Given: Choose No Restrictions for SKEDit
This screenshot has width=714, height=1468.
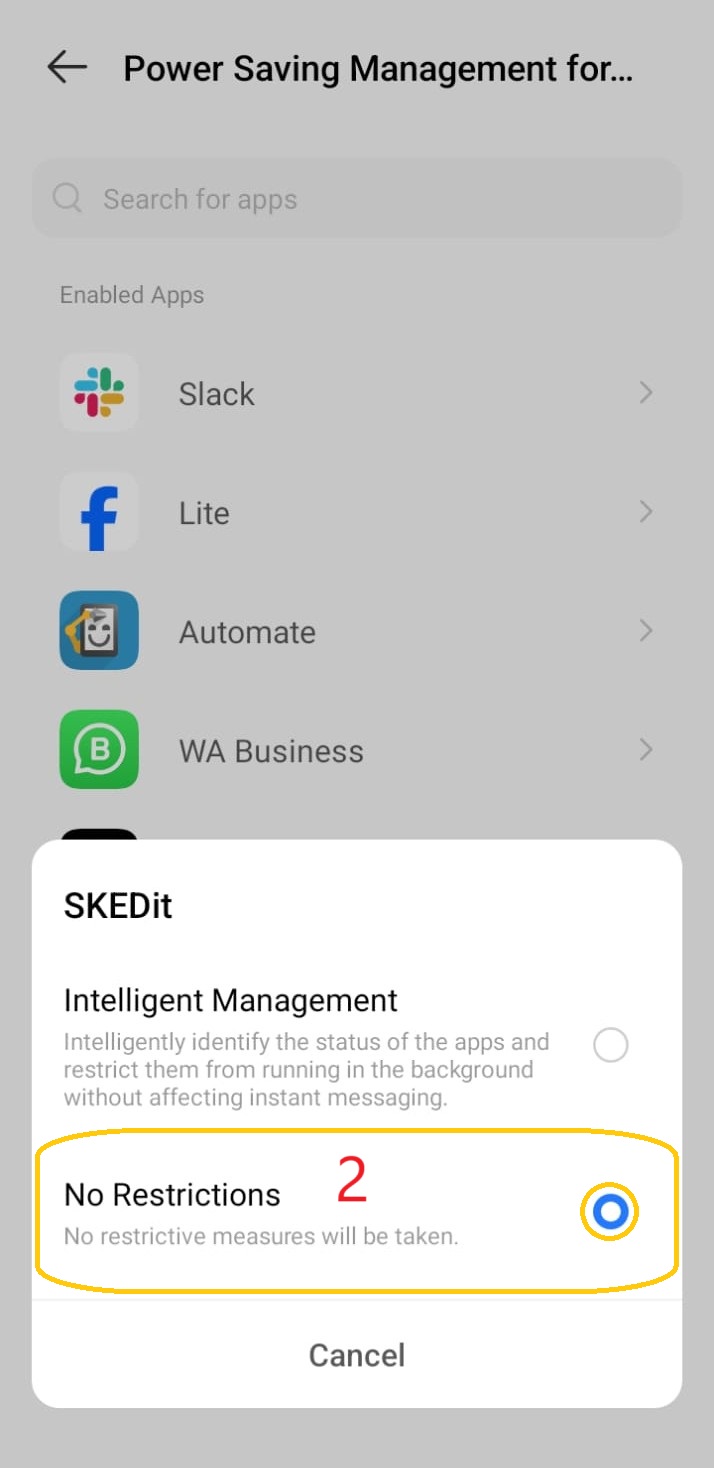Looking at the screenshot, I should click(609, 1212).
